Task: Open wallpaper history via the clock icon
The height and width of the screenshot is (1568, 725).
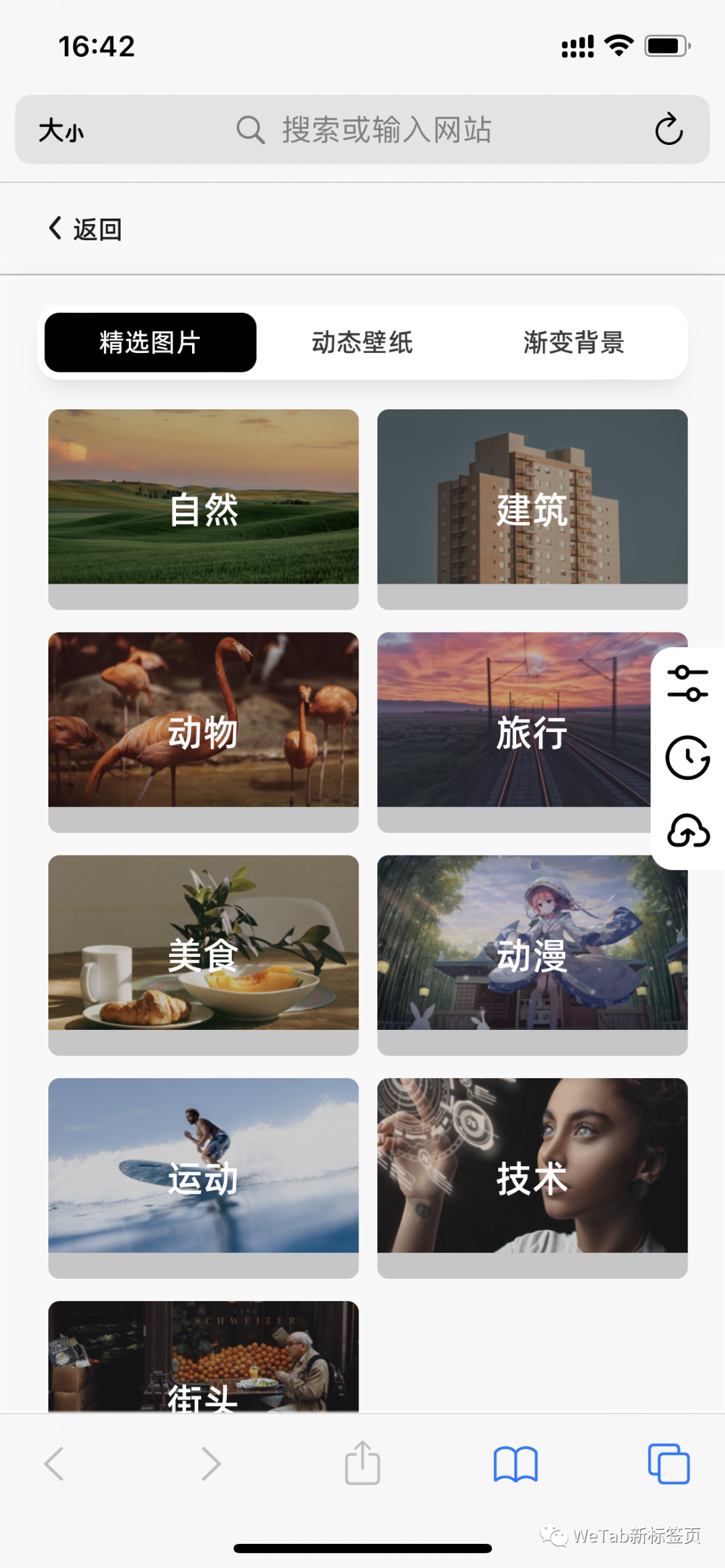Action: pyautogui.click(x=686, y=759)
